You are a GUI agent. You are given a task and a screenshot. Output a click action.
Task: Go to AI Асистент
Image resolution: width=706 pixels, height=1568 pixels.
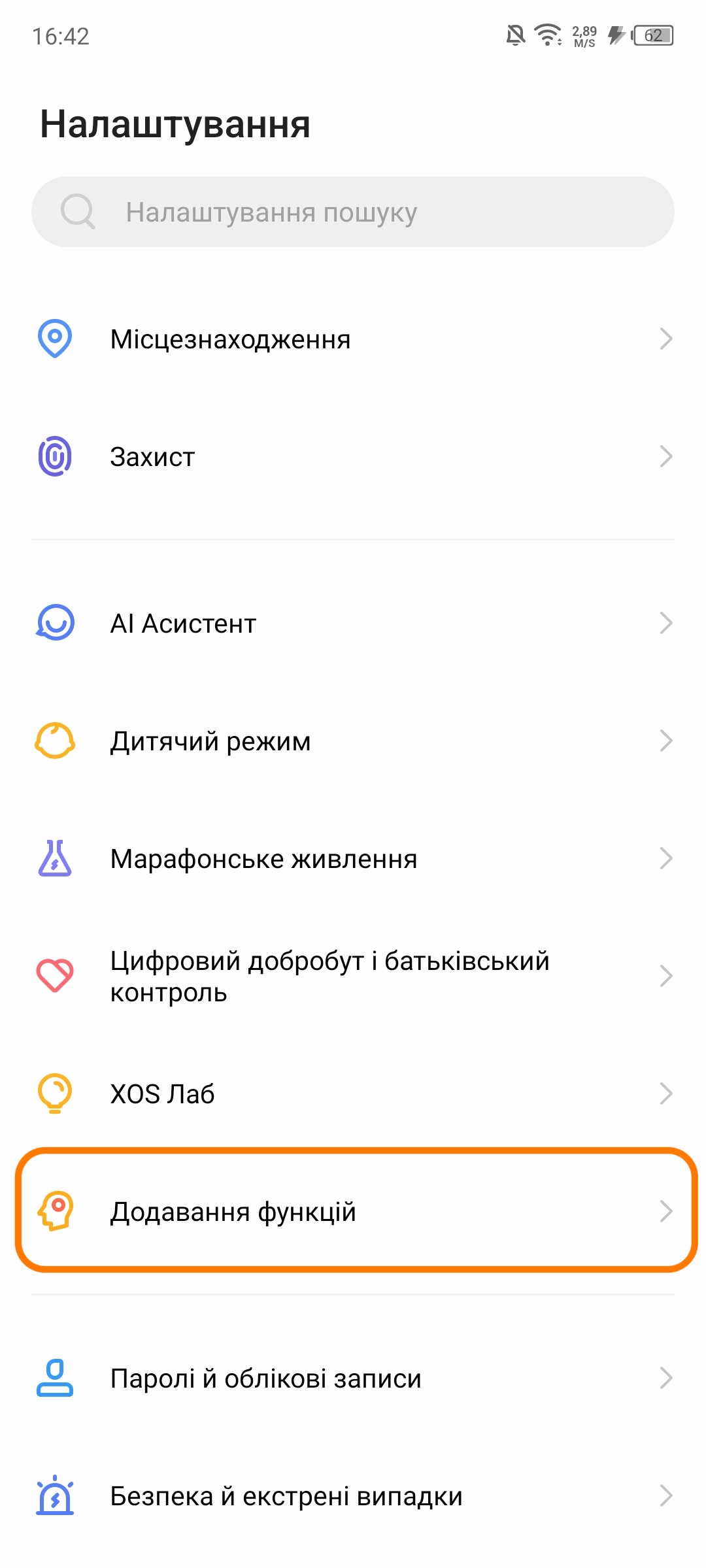(x=353, y=624)
